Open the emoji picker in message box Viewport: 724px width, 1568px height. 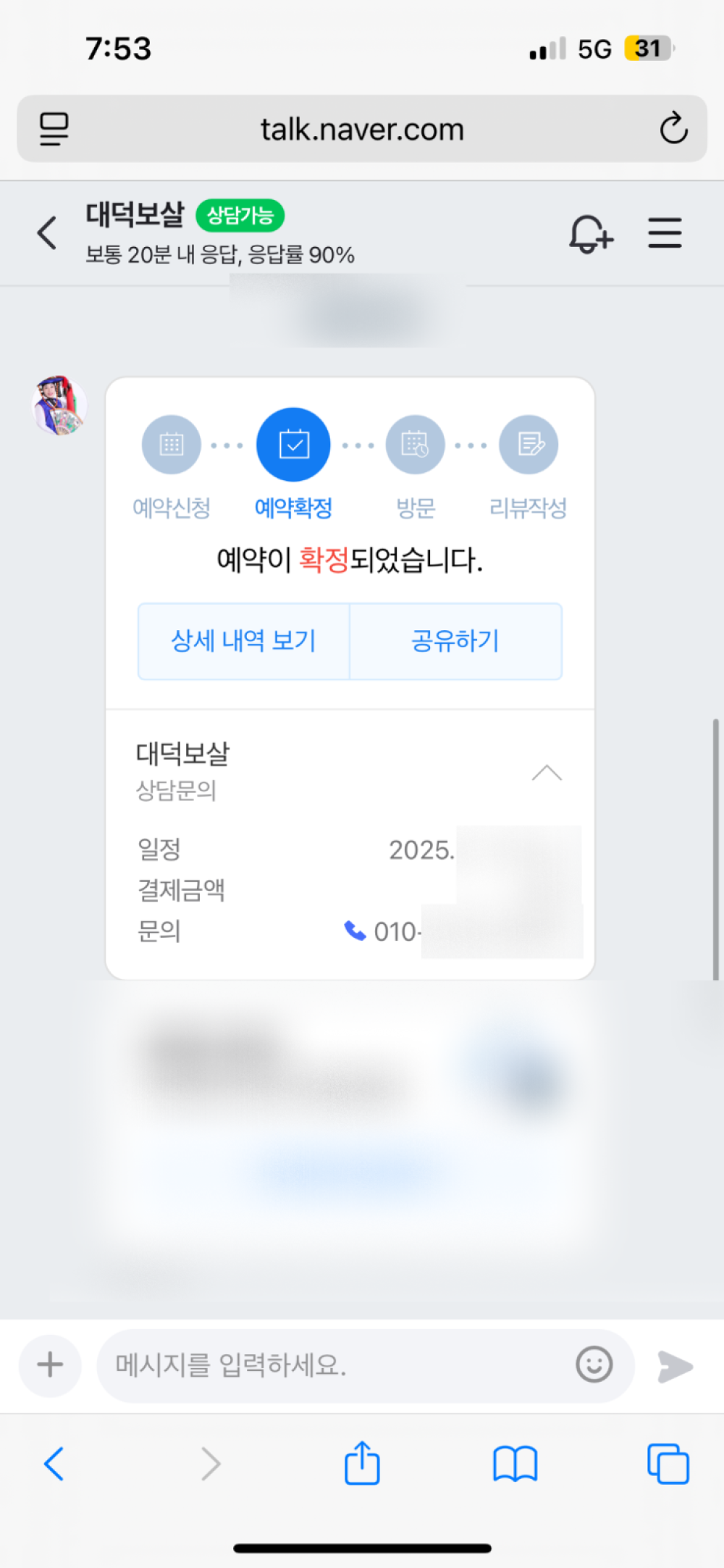click(x=594, y=1365)
